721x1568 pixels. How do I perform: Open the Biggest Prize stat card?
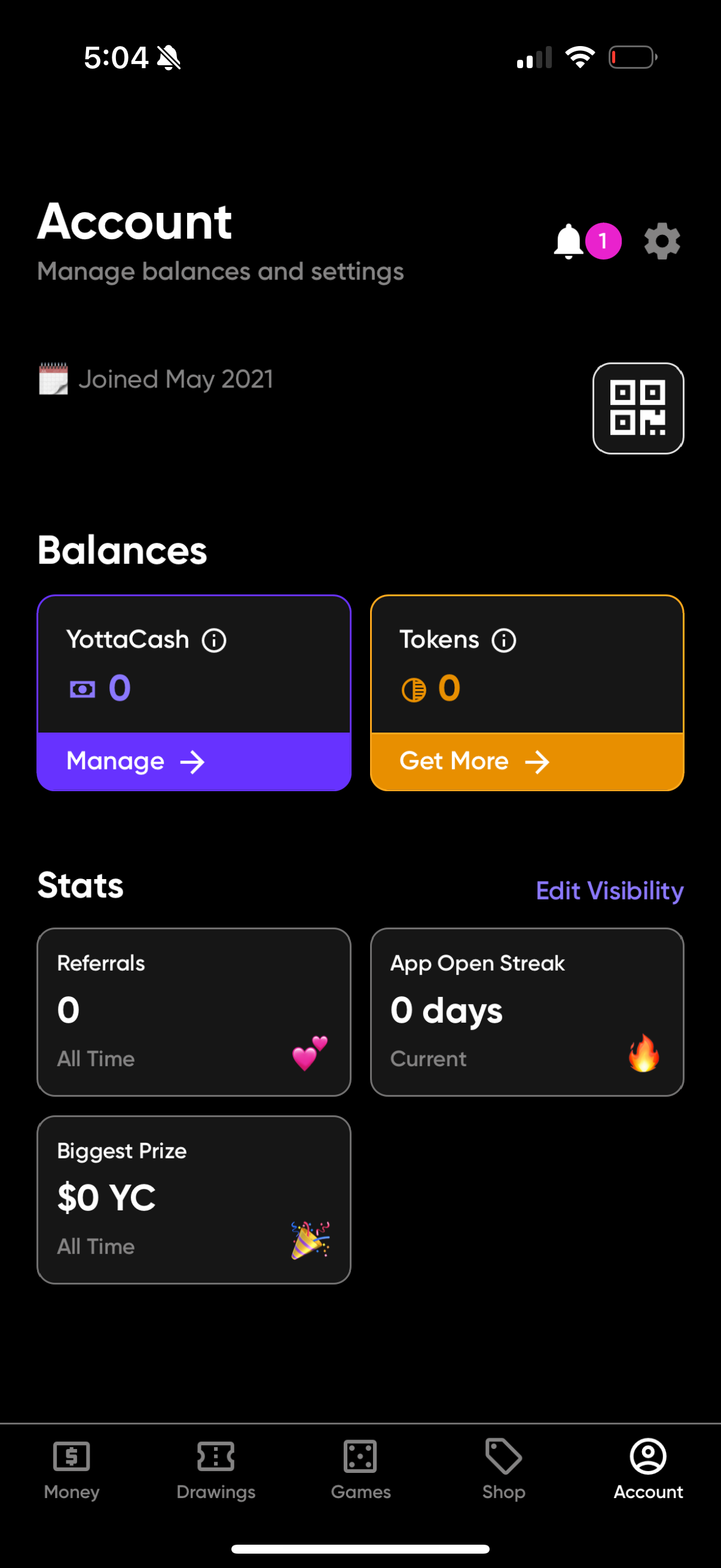[194, 1199]
